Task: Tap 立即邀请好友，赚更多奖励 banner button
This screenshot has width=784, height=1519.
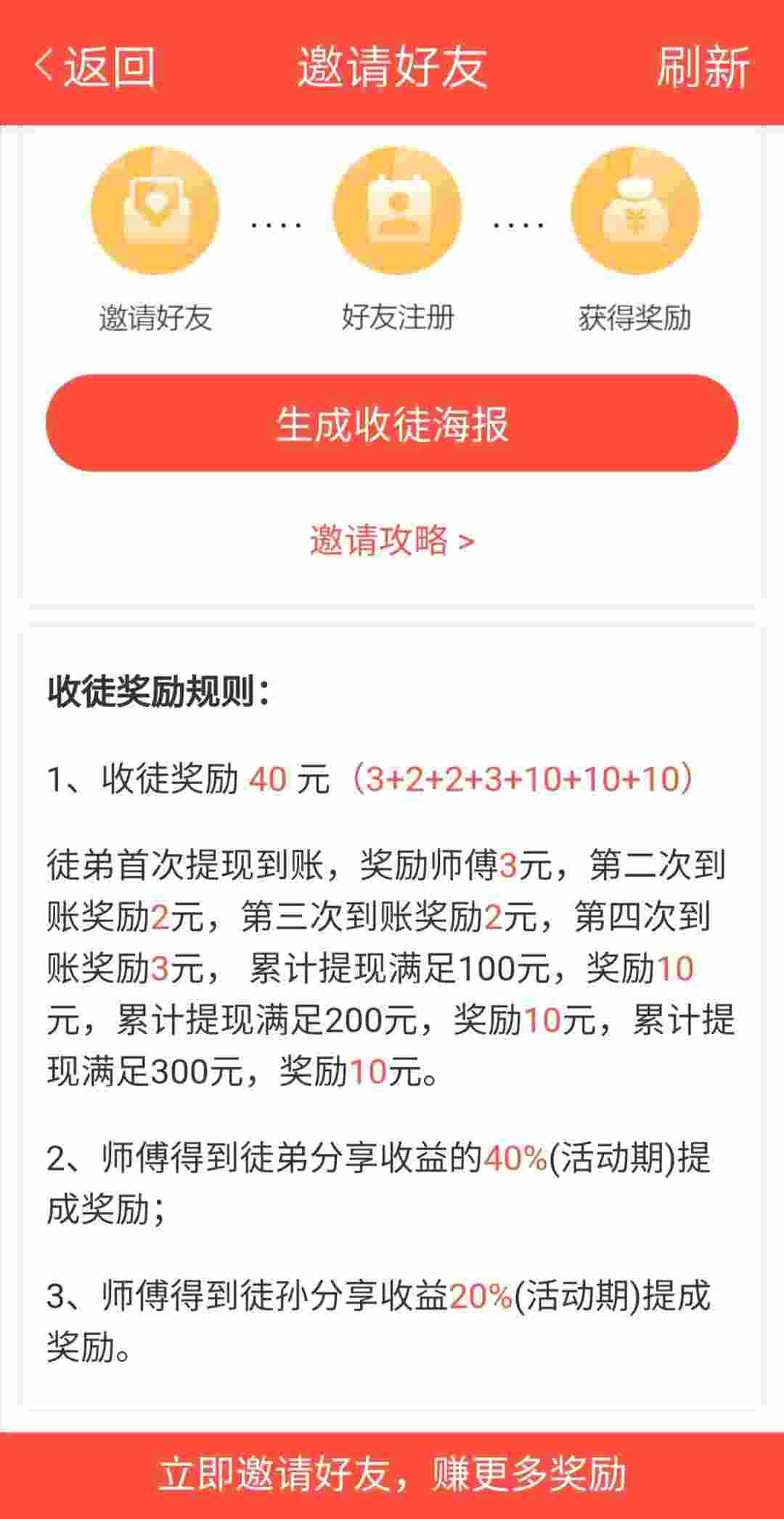Action: [x=392, y=1475]
